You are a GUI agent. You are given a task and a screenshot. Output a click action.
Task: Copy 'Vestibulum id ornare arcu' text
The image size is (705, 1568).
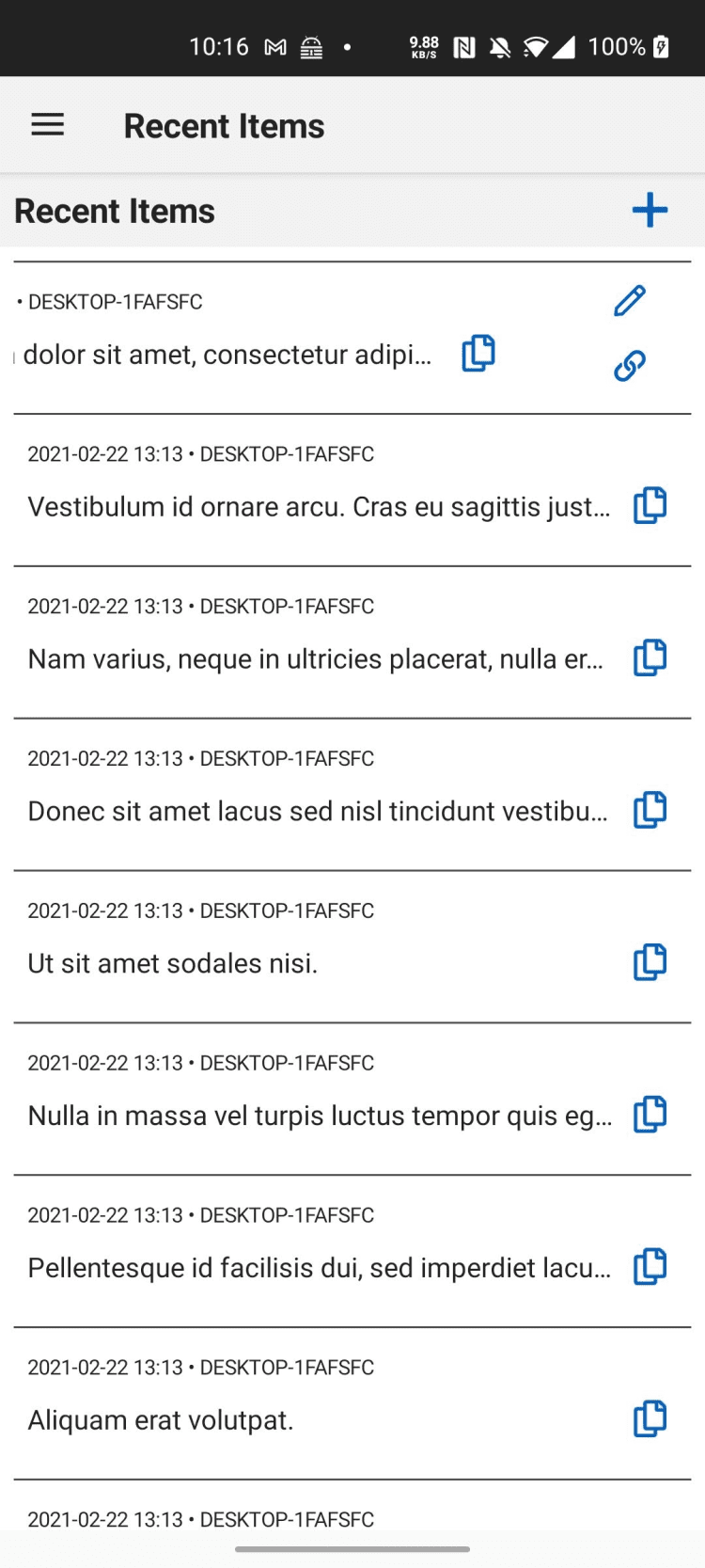[650, 506]
